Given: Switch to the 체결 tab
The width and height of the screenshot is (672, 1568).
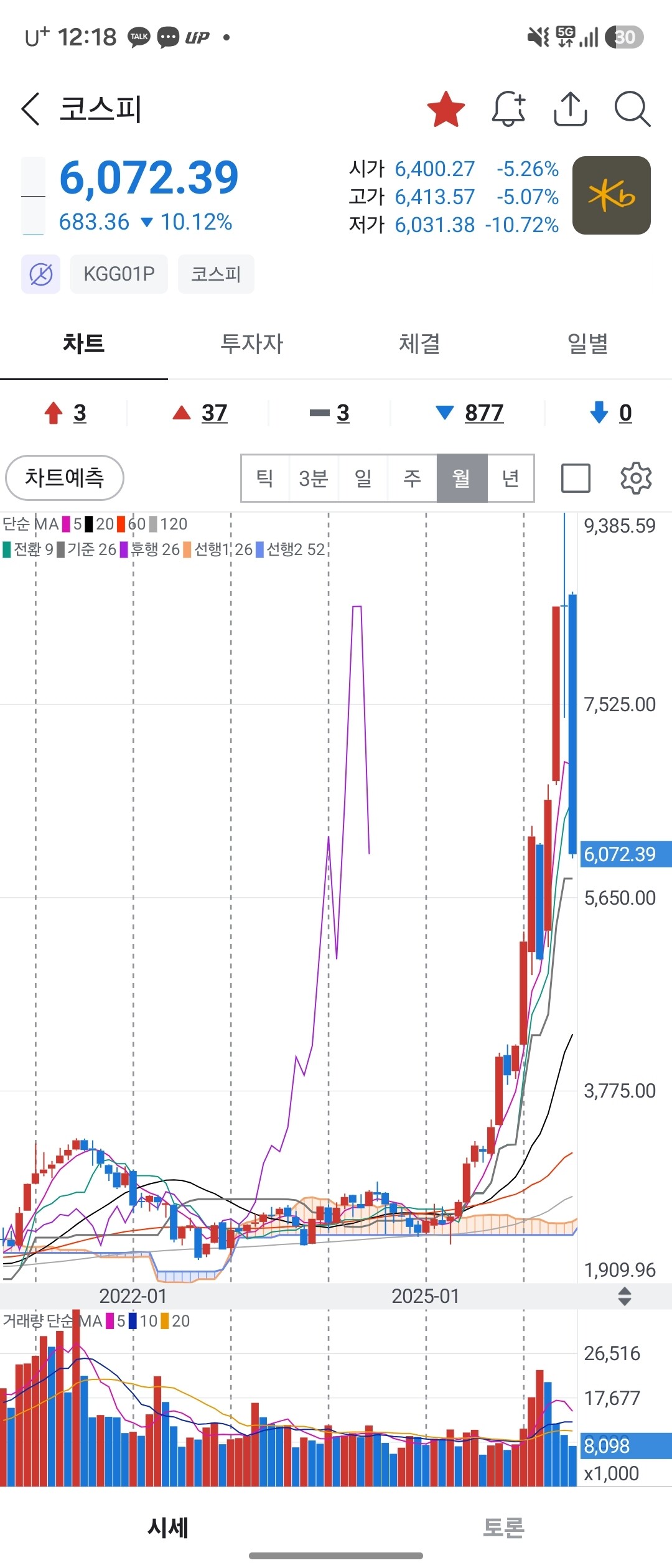Looking at the screenshot, I should 420,343.
